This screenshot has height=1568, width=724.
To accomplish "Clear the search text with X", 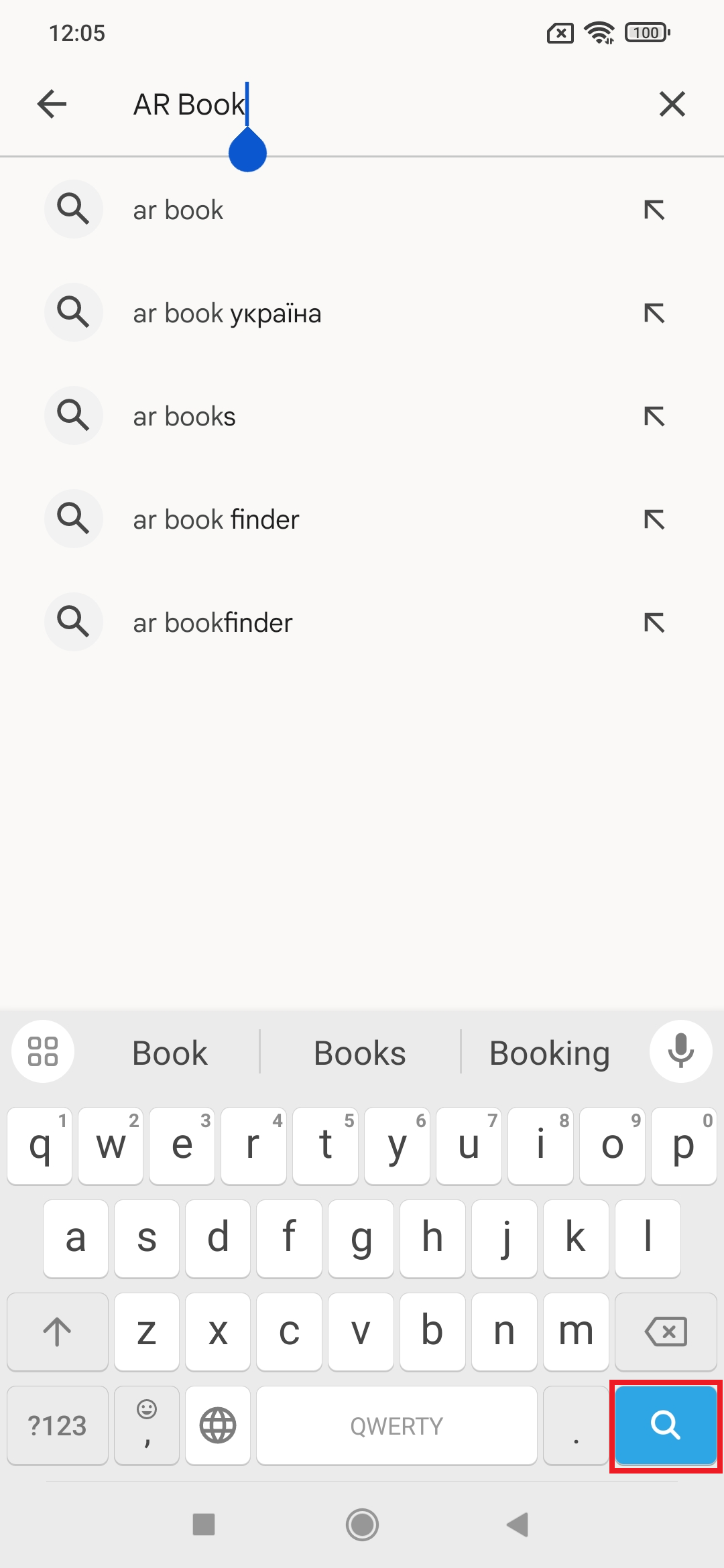I will pos(672,105).
